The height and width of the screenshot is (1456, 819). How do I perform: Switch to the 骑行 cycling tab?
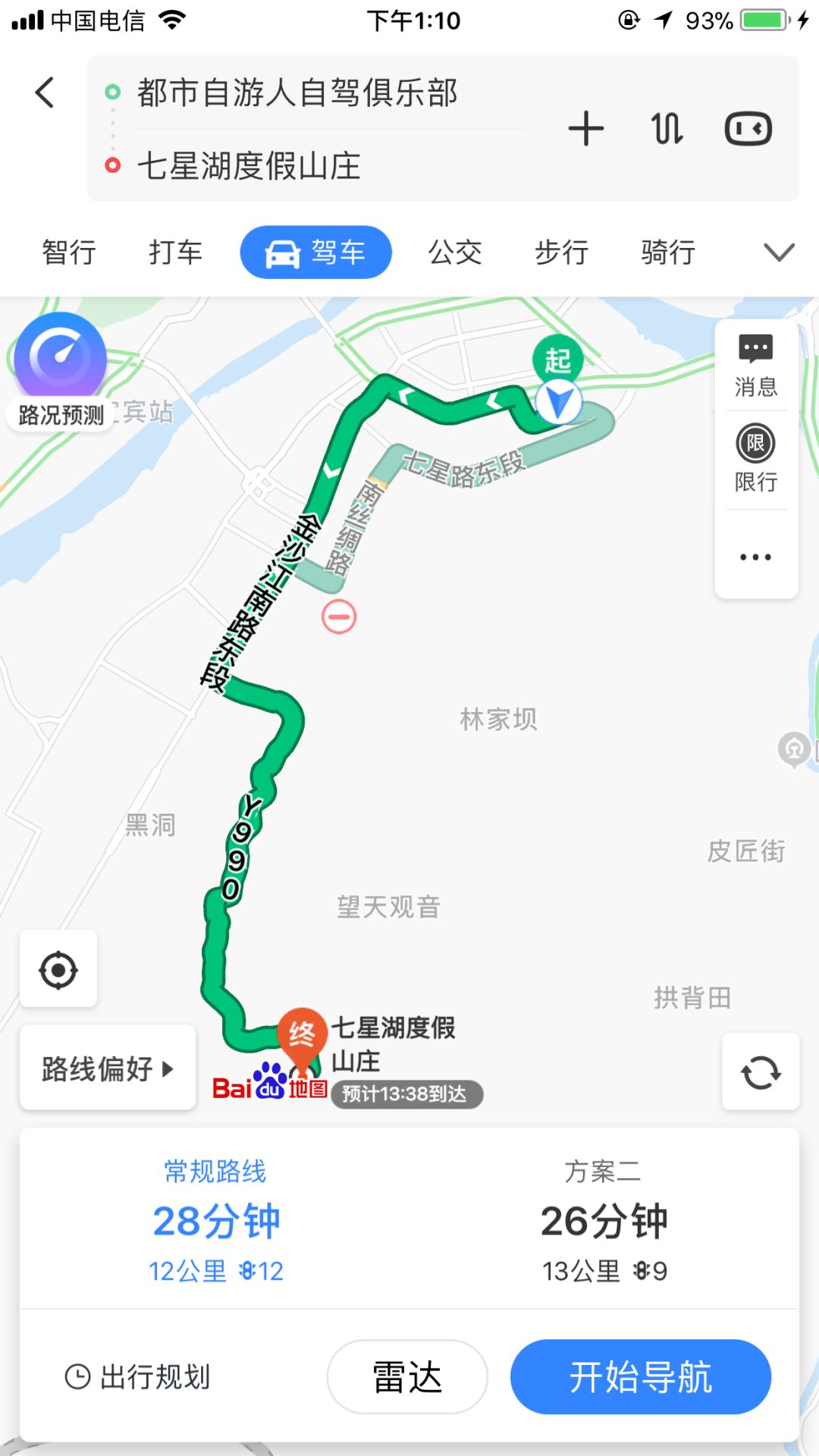coord(668,253)
